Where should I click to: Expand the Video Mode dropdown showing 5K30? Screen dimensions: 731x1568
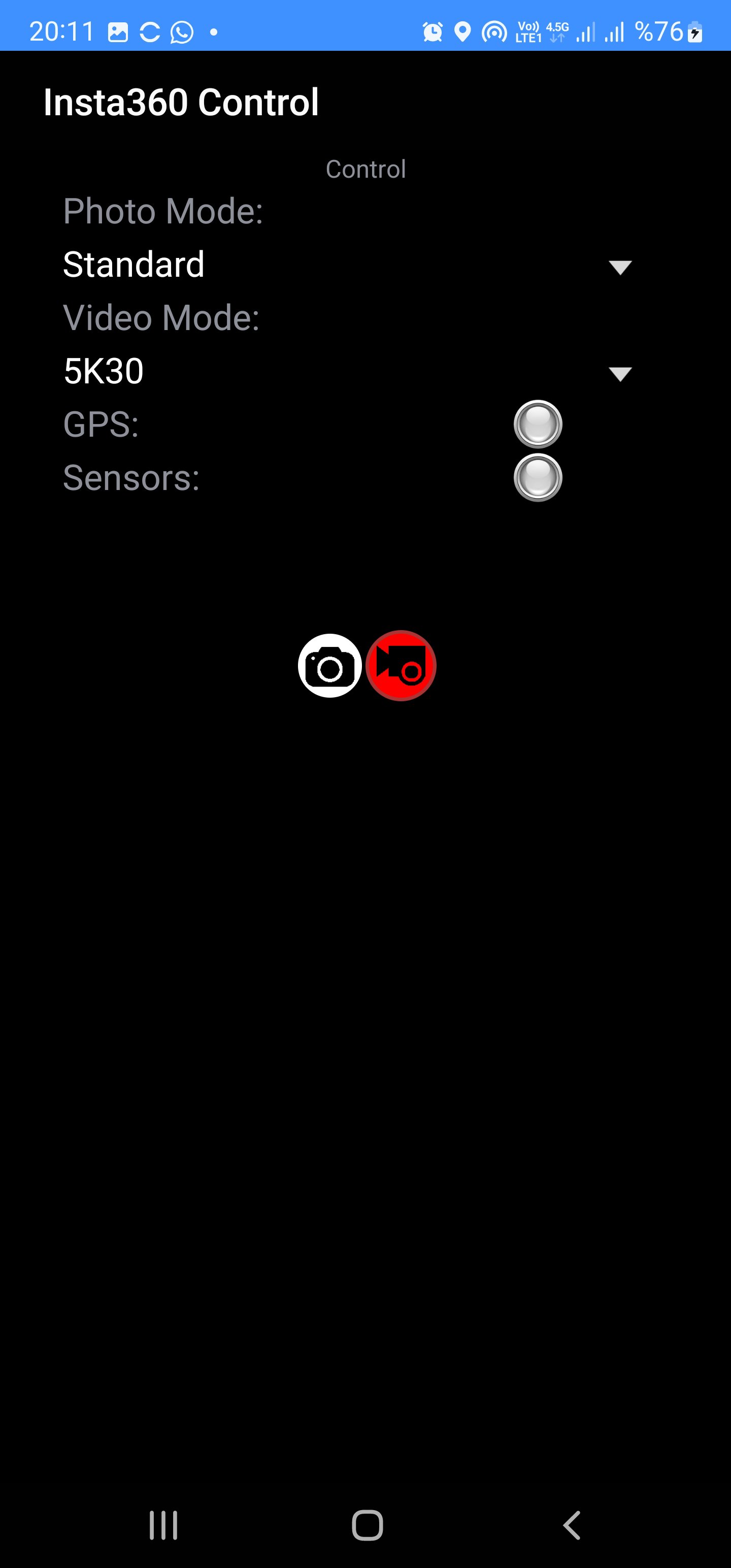(347, 371)
